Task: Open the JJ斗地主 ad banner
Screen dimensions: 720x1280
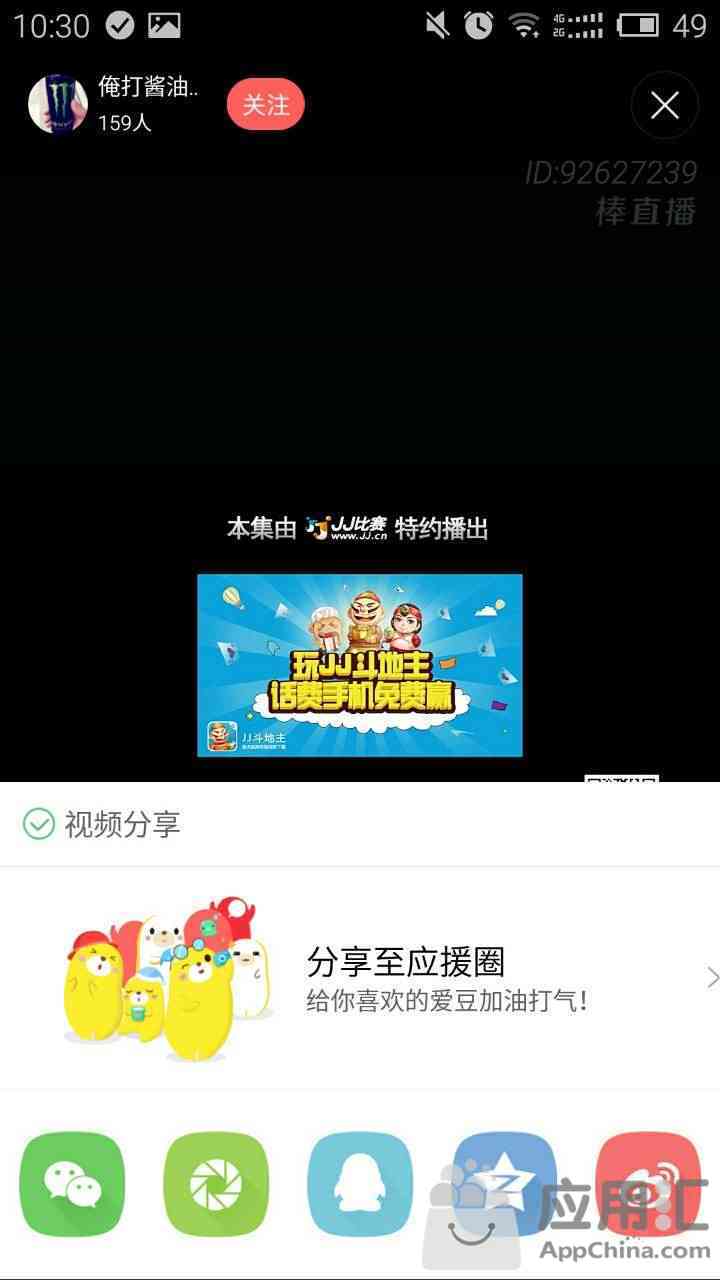Action: 360,665
